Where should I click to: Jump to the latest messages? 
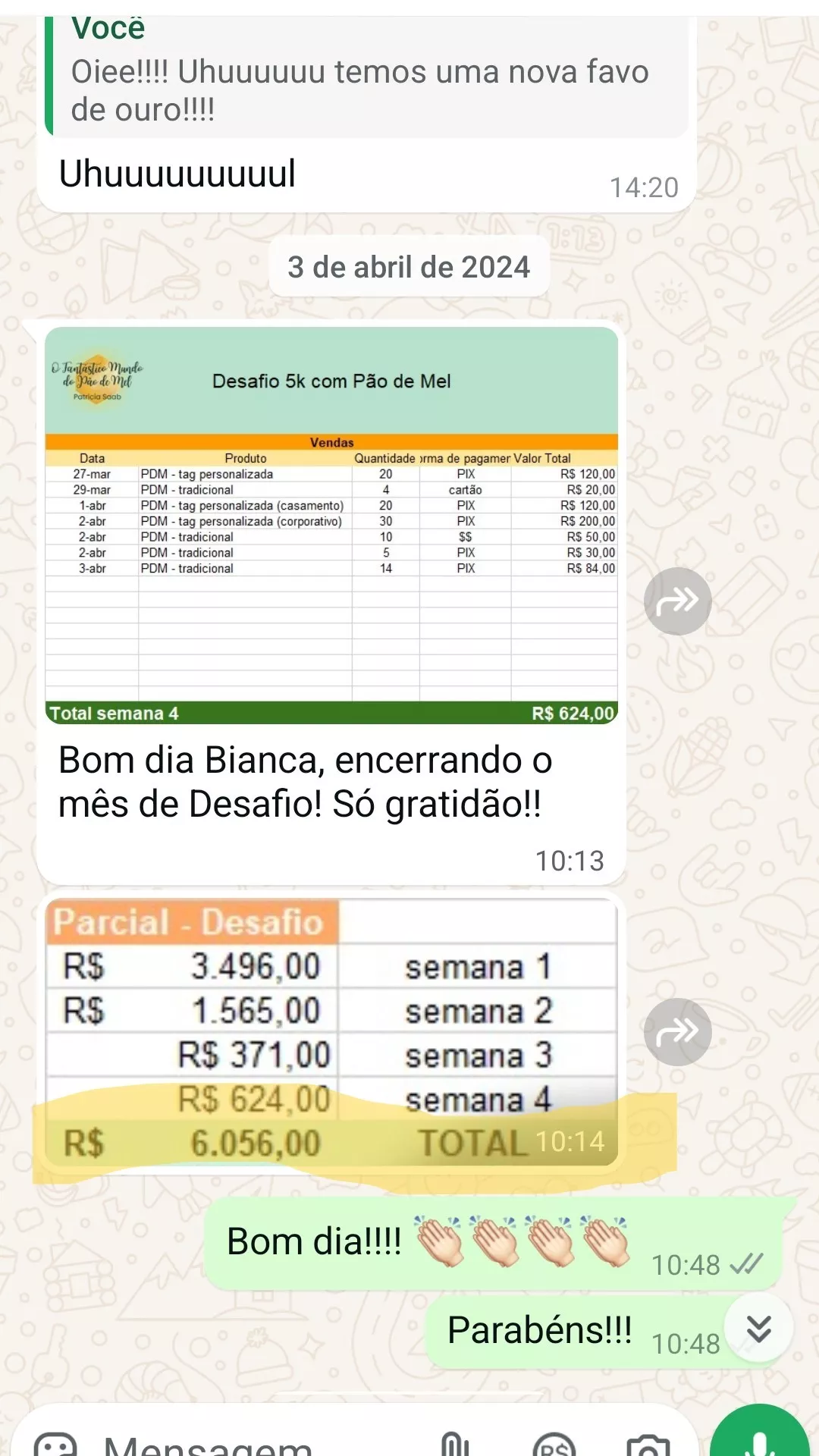[x=758, y=1329]
